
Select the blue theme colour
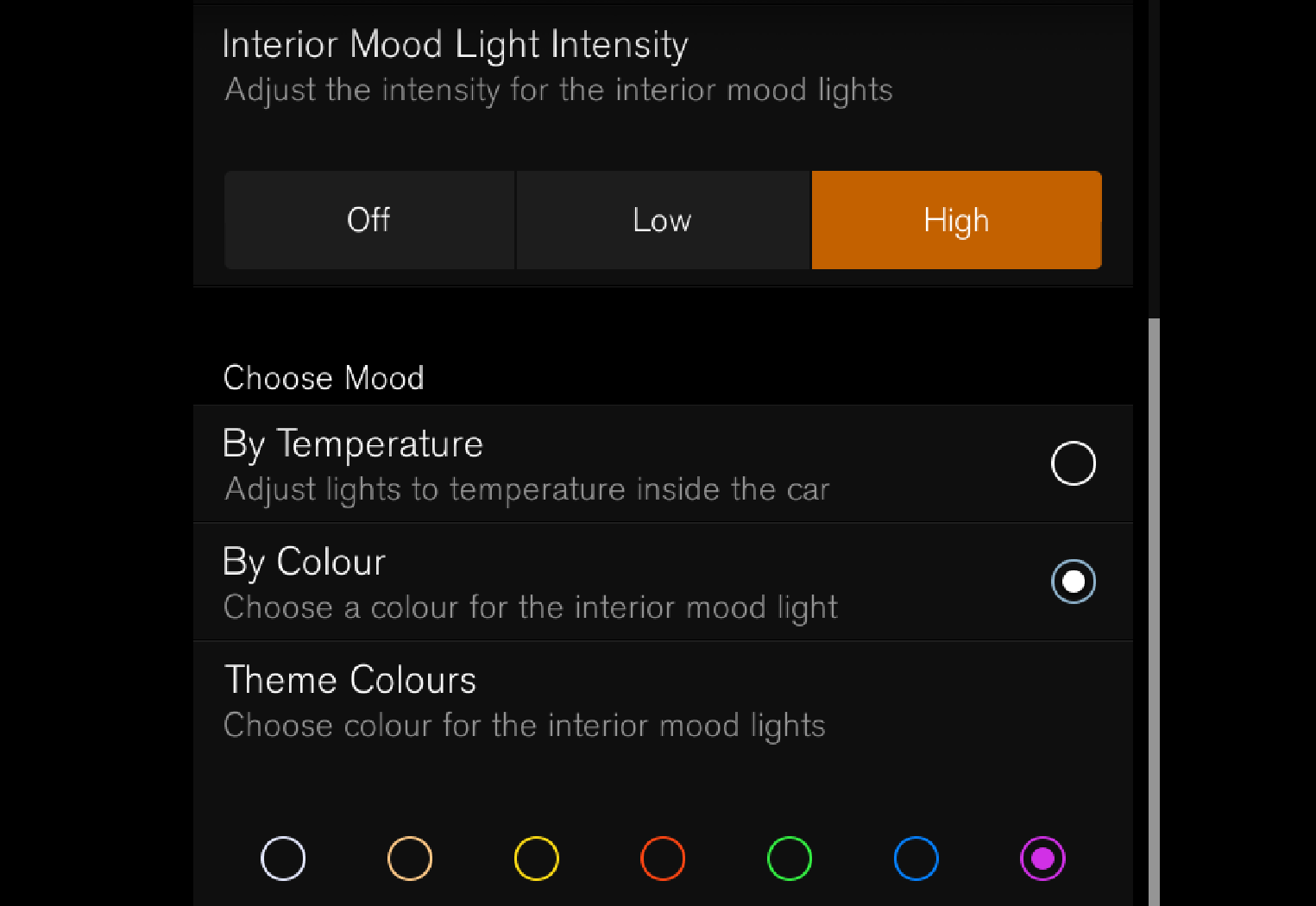[x=916, y=859]
